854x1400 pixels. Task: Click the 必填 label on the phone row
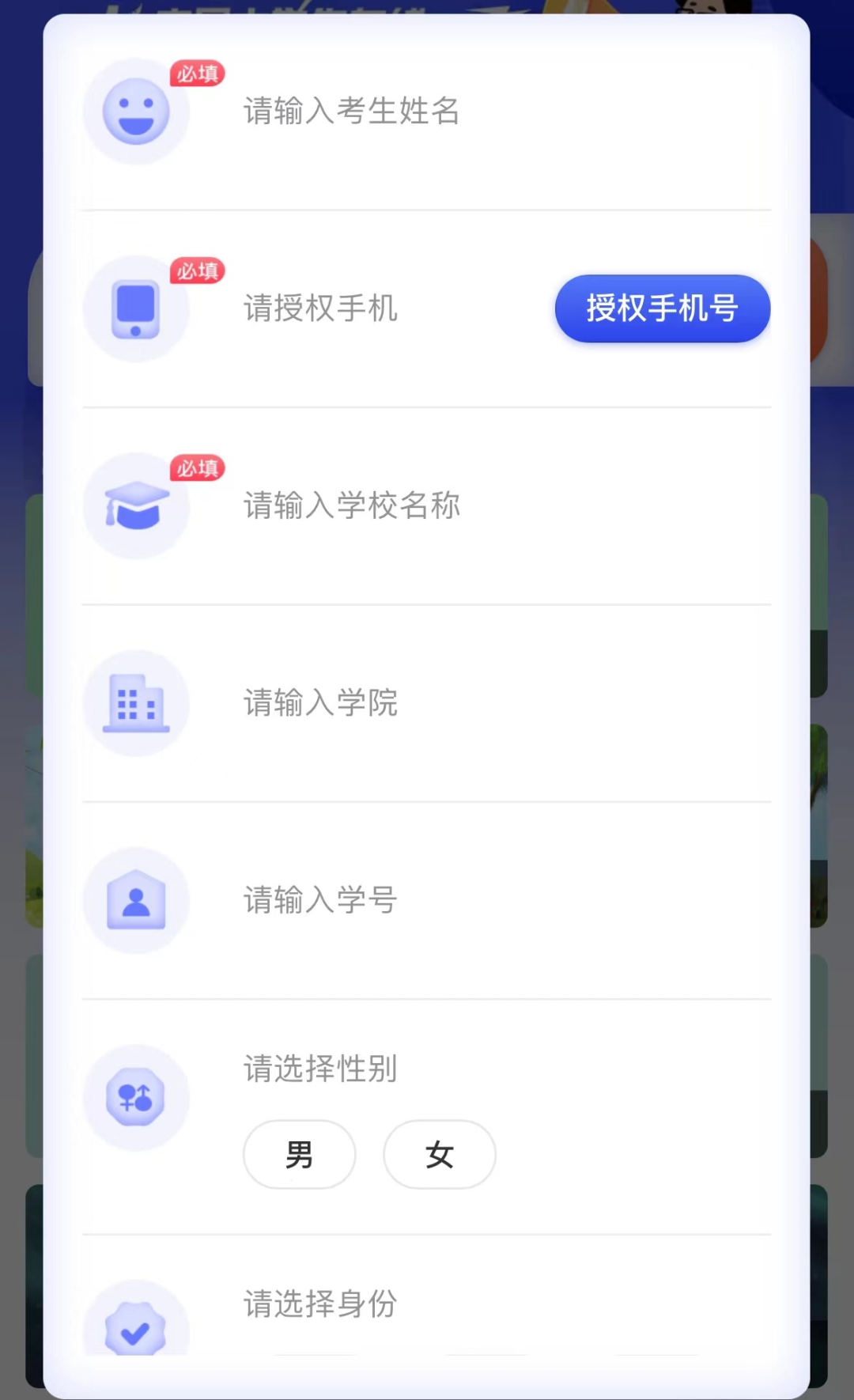(196, 270)
